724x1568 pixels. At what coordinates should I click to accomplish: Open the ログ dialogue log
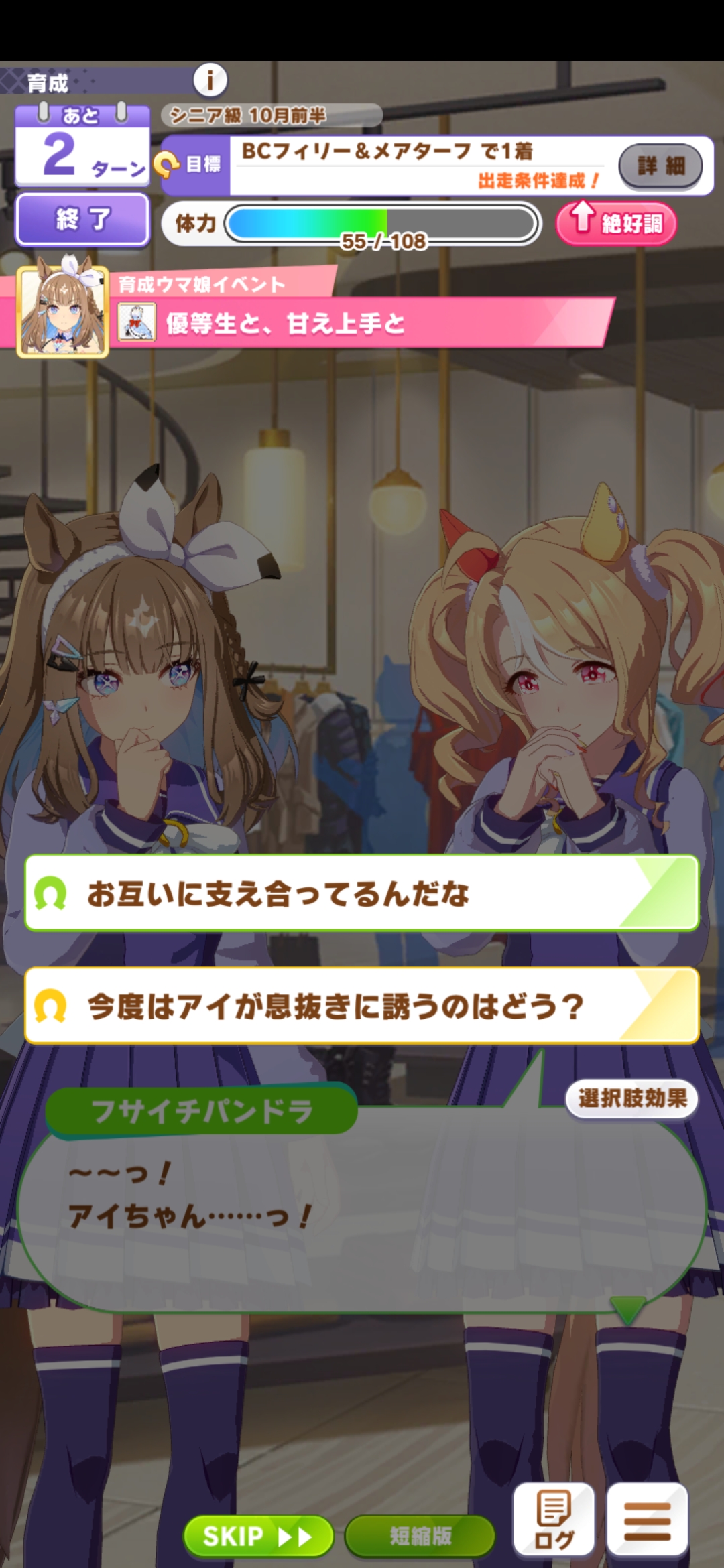coord(554,1520)
